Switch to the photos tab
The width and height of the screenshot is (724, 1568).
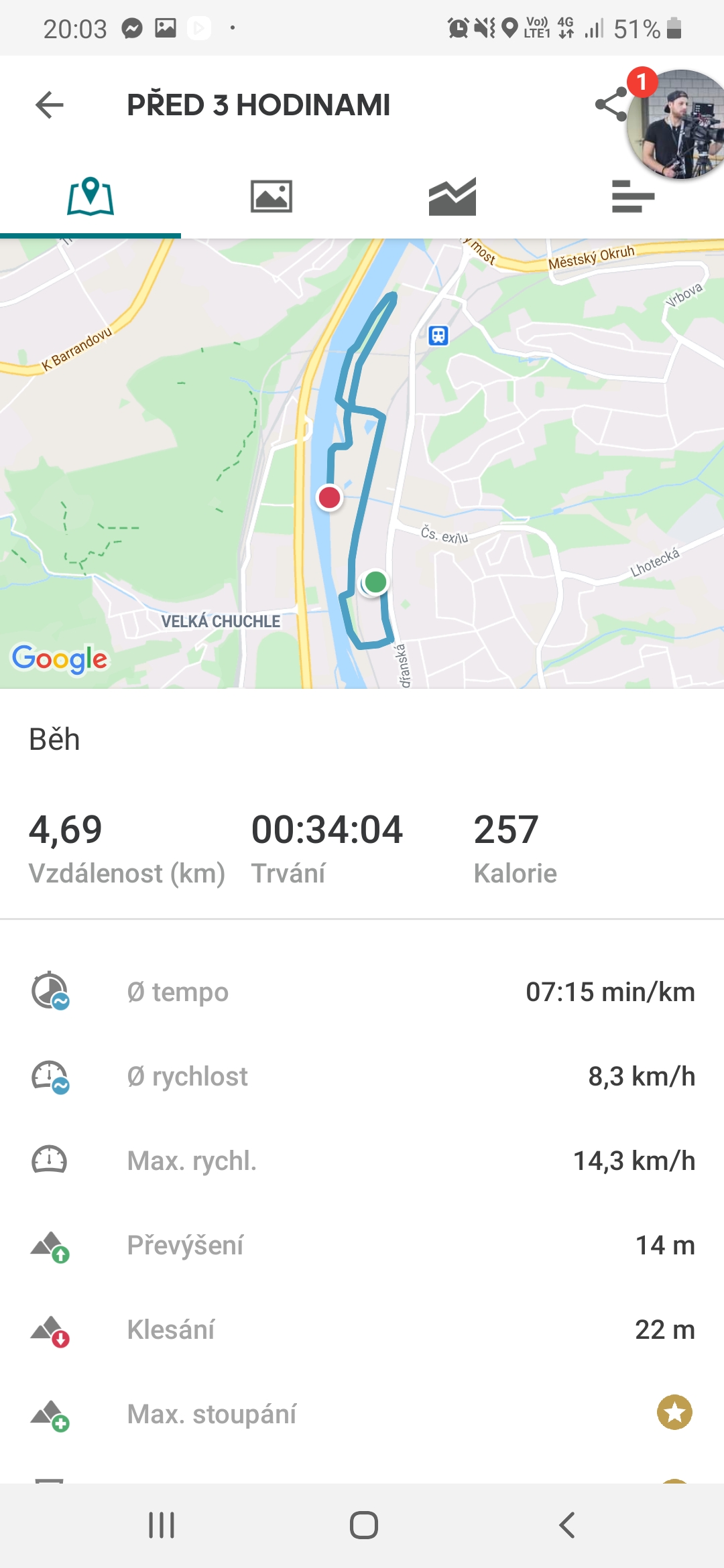tap(271, 197)
